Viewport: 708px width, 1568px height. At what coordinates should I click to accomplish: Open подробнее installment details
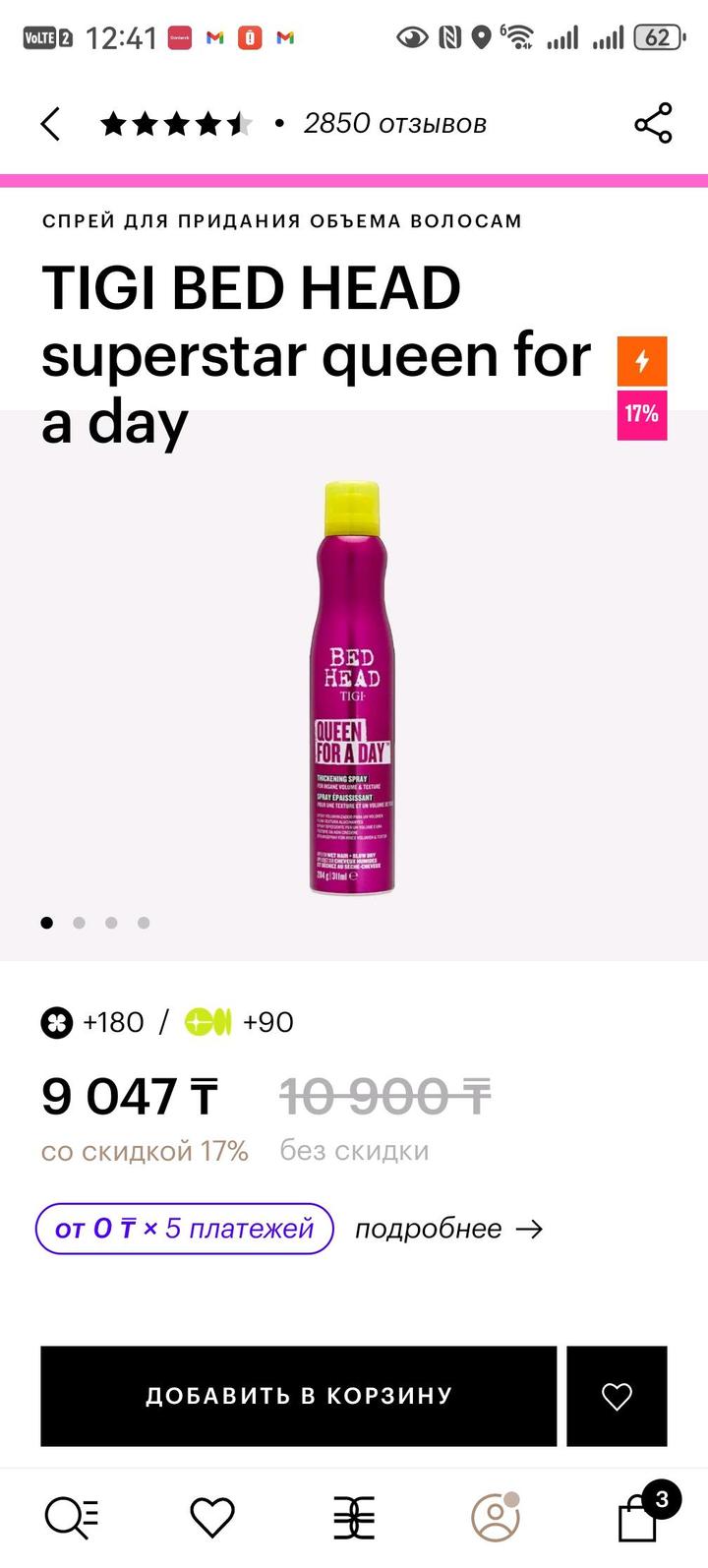click(x=448, y=1229)
